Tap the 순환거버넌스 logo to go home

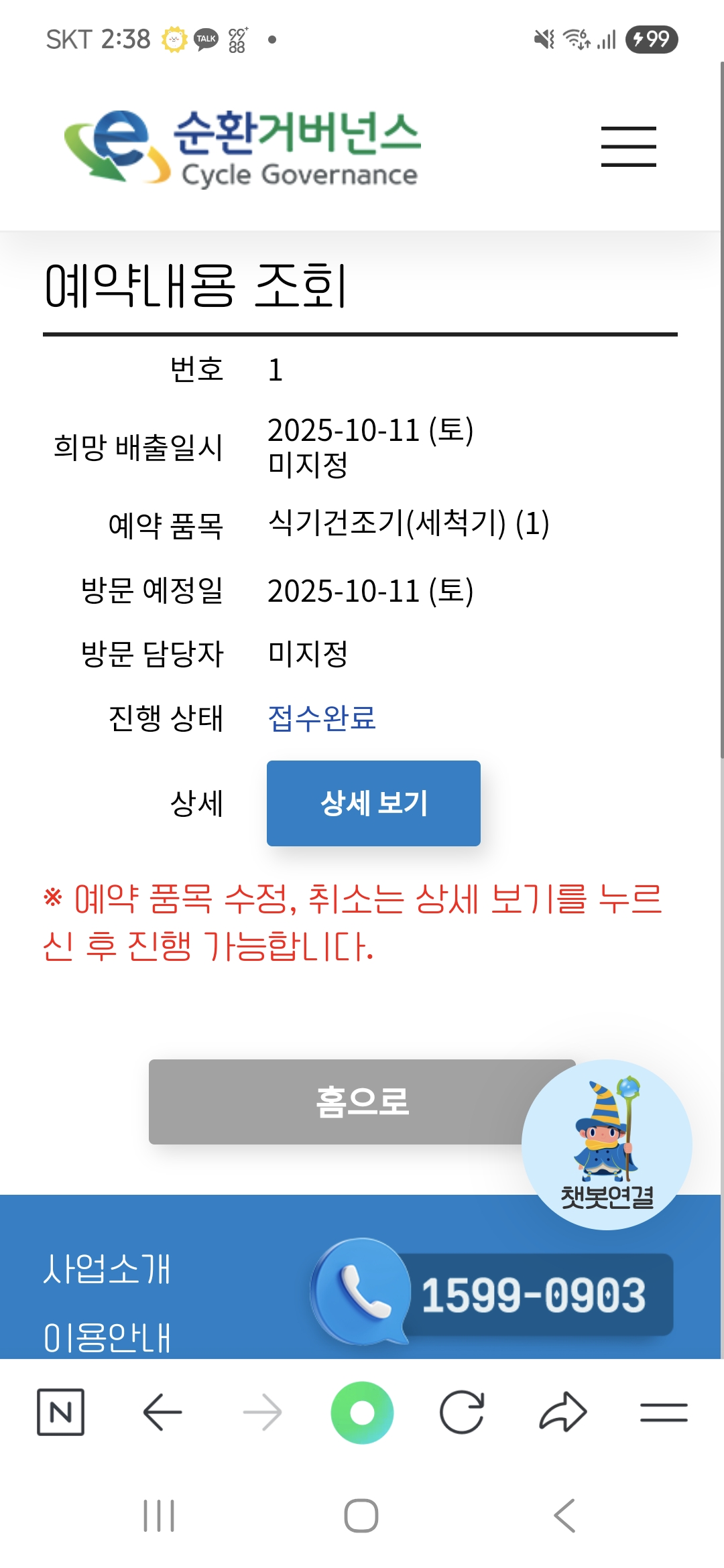click(242, 148)
